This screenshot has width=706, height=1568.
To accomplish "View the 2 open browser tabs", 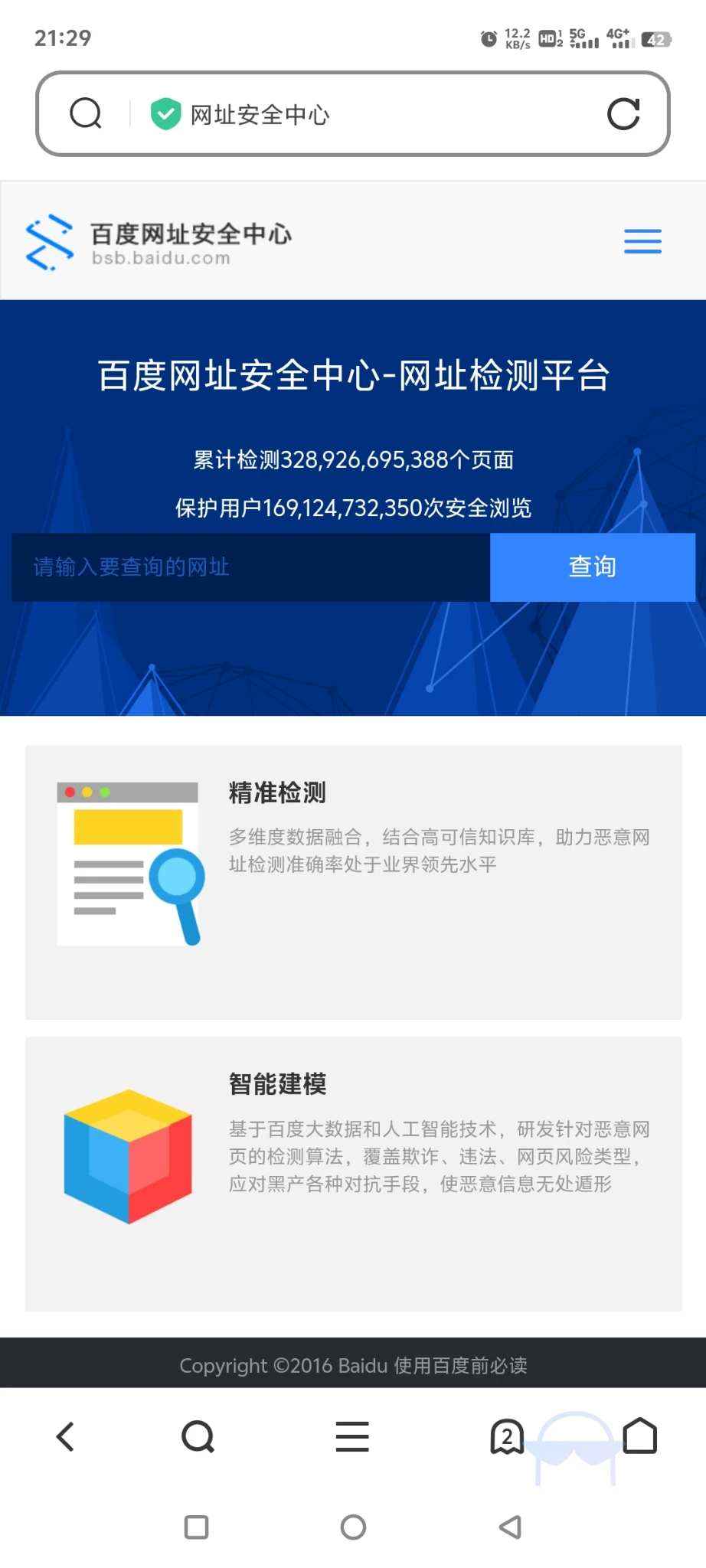I will point(507,1436).
